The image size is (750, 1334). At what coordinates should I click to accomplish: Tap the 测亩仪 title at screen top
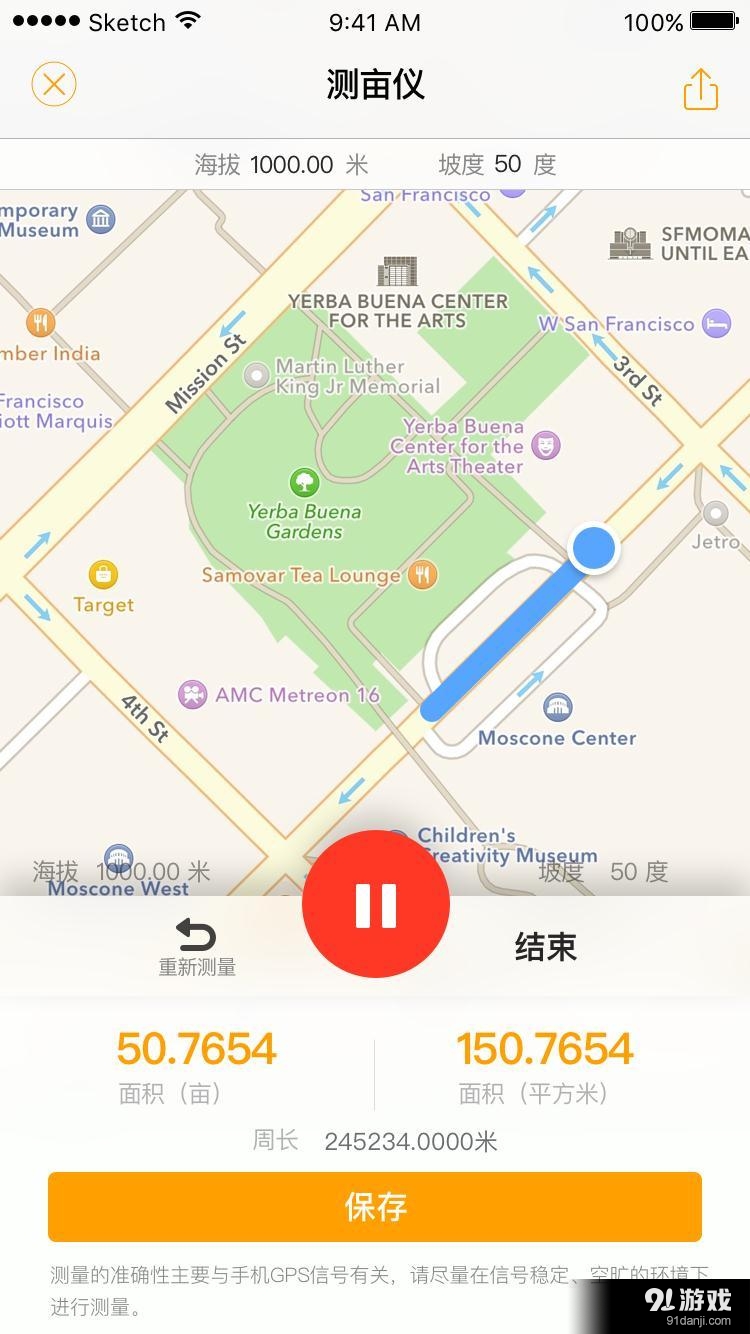pyautogui.click(x=375, y=85)
